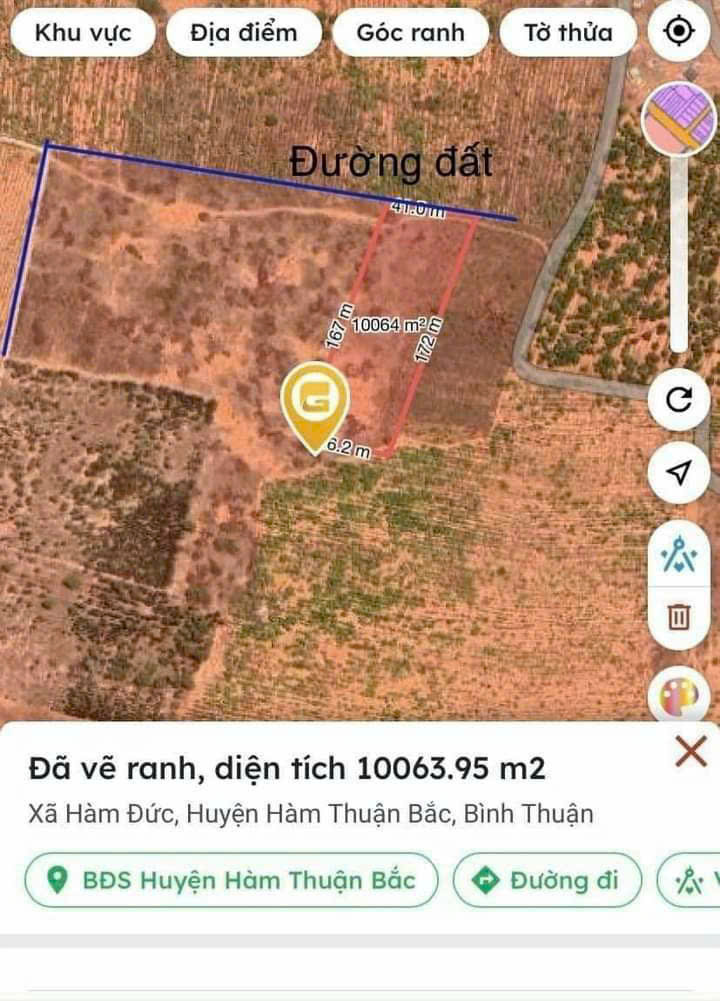Get directions with Đường đi

(x=546, y=880)
